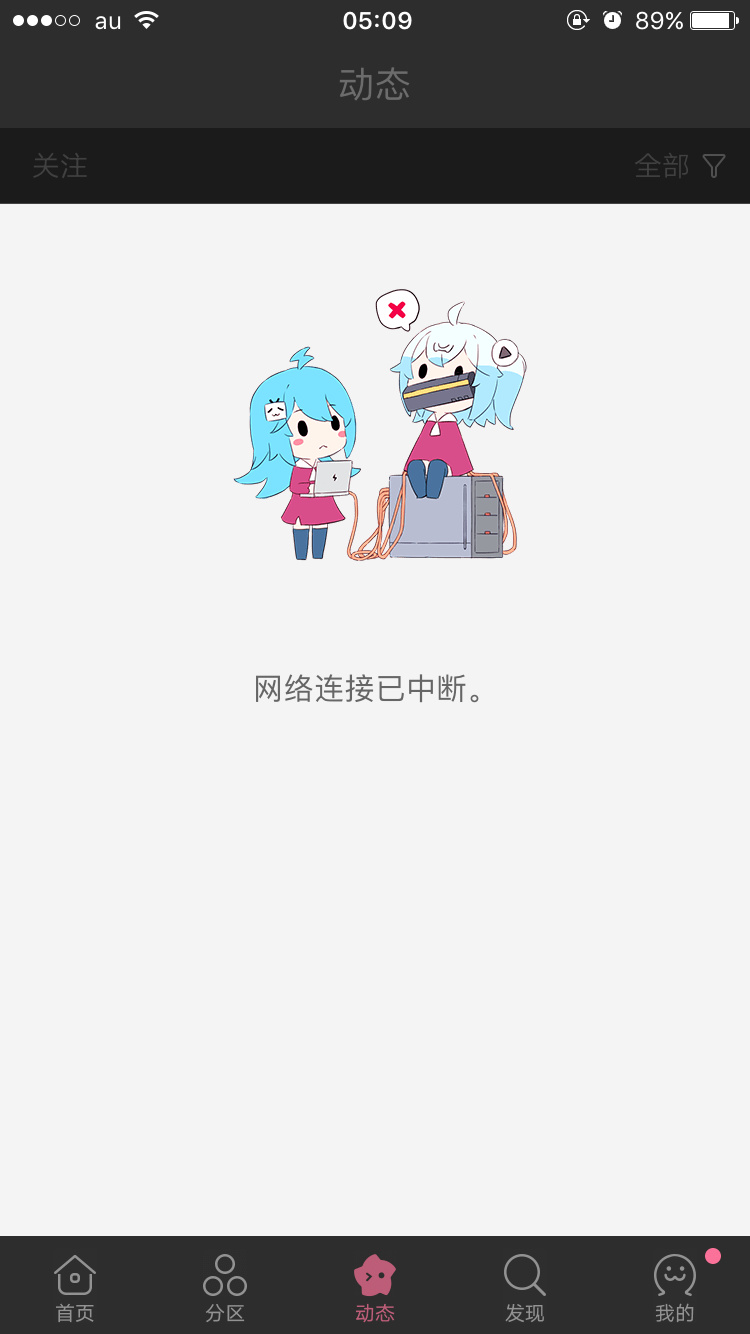Switch to the 分区 tab
The height and width of the screenshot is (1334, 750).
coord(225,1288)
